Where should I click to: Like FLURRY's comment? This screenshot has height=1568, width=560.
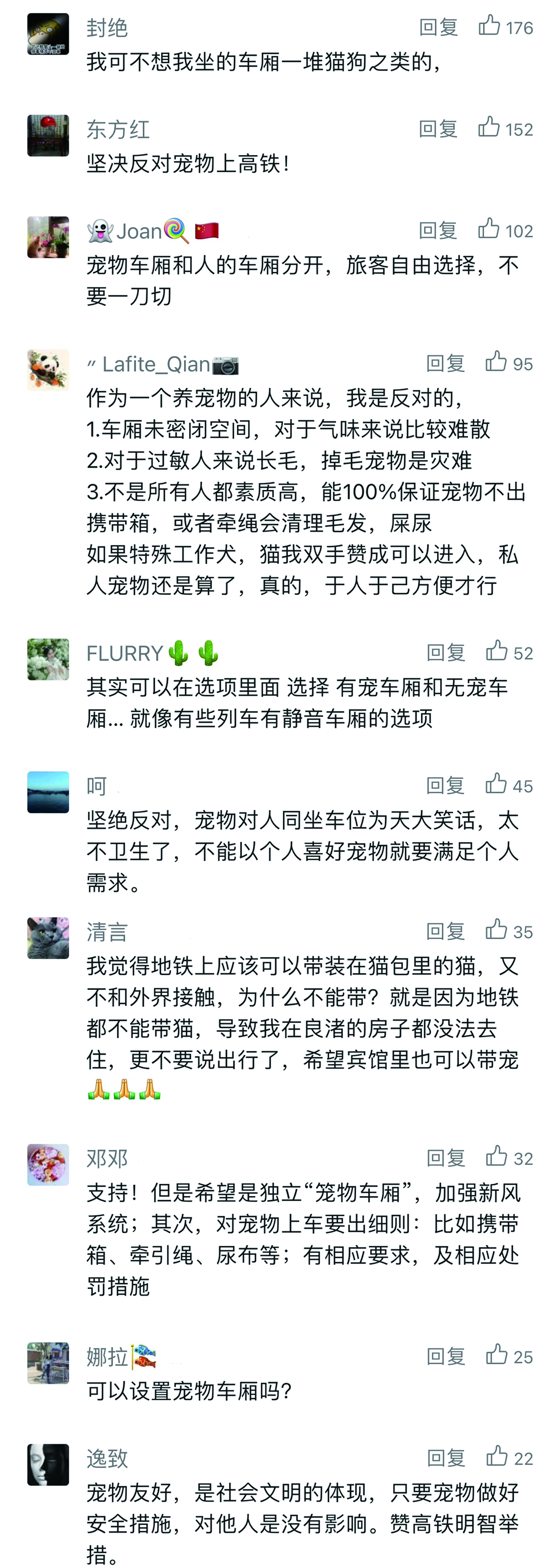[496, 651]
